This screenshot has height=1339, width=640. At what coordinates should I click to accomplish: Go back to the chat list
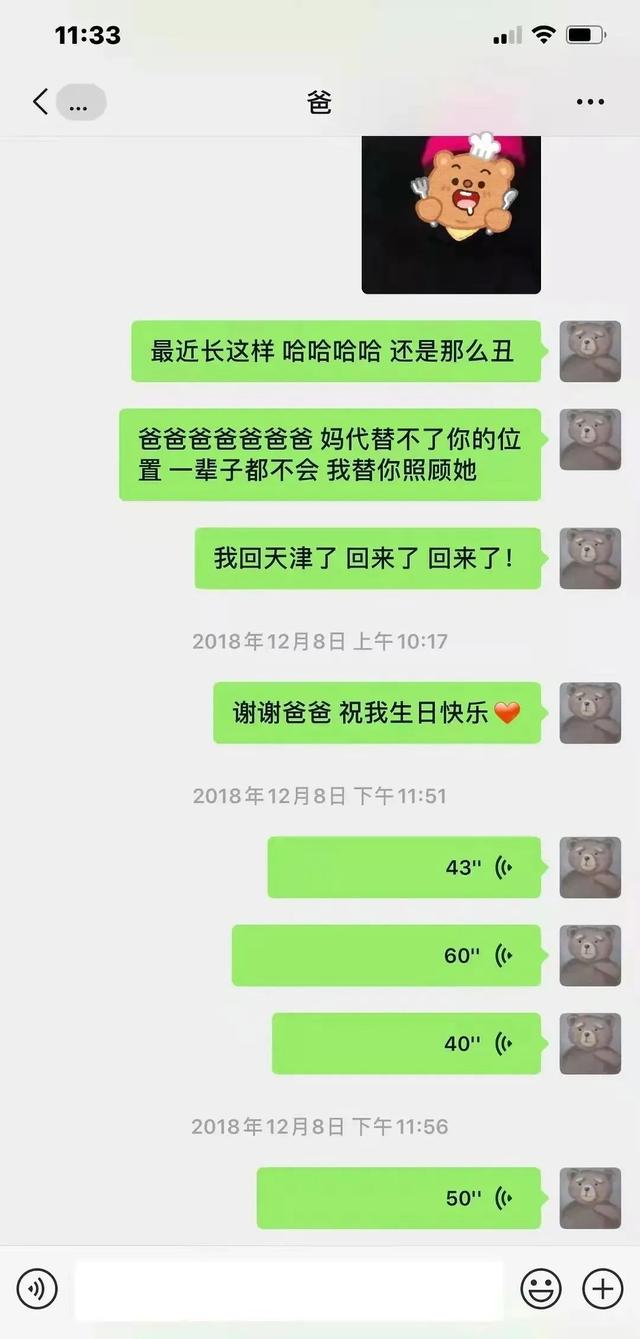(x=40, y=101)
